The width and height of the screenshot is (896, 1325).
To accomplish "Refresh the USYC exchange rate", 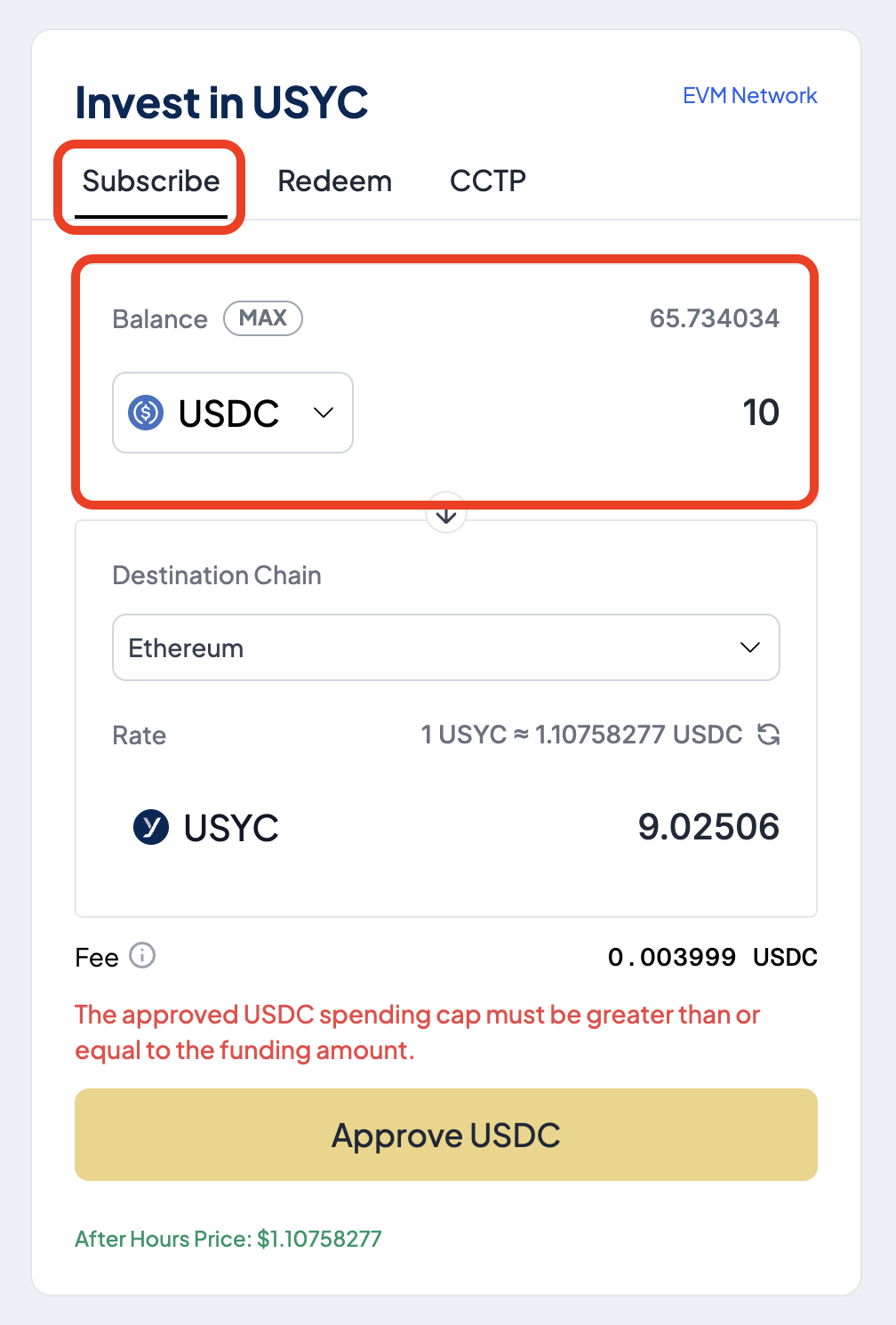I will (x=768, y=735).
